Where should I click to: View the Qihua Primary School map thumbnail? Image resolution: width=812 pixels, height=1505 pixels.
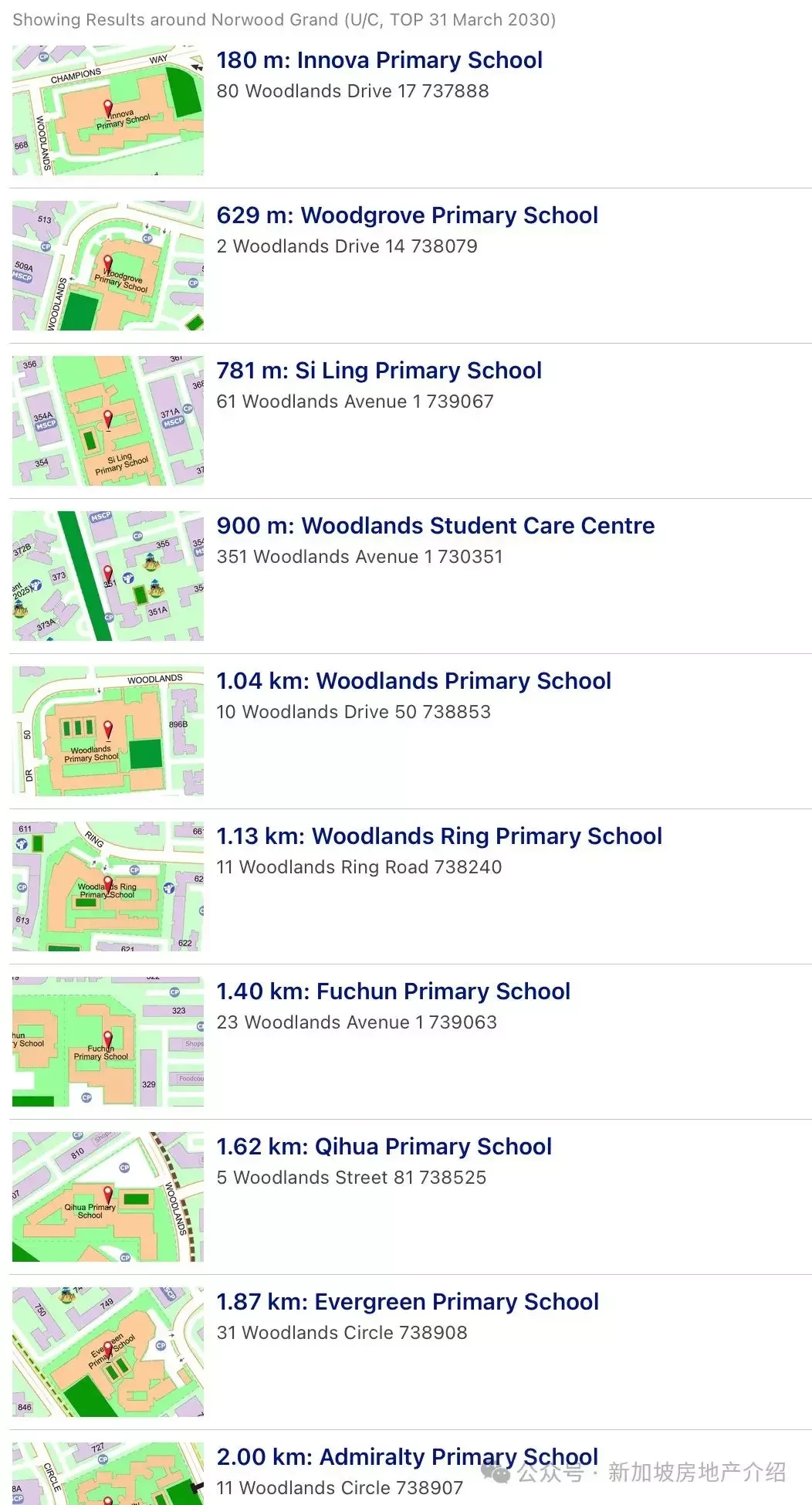(108, 1196)
